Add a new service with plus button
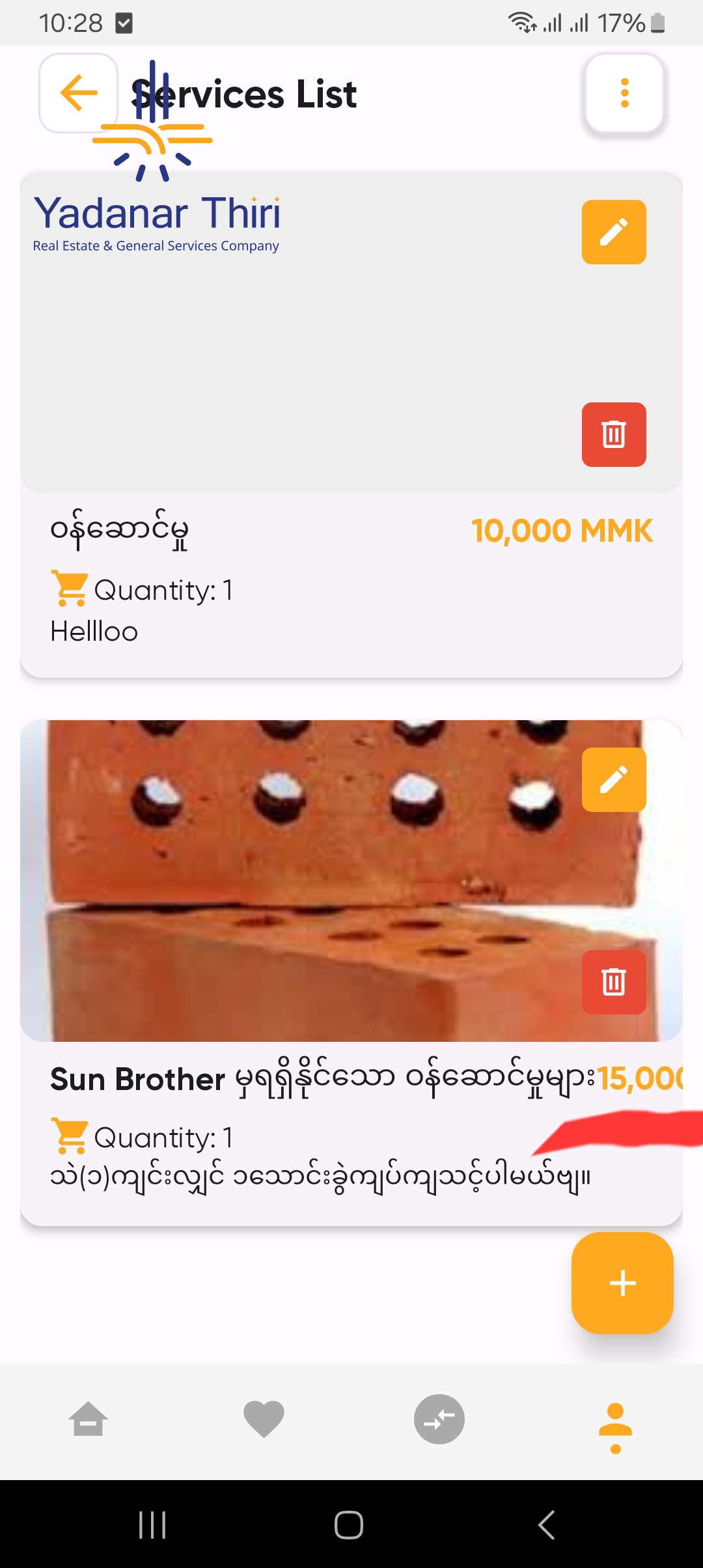 [622, 1283]
